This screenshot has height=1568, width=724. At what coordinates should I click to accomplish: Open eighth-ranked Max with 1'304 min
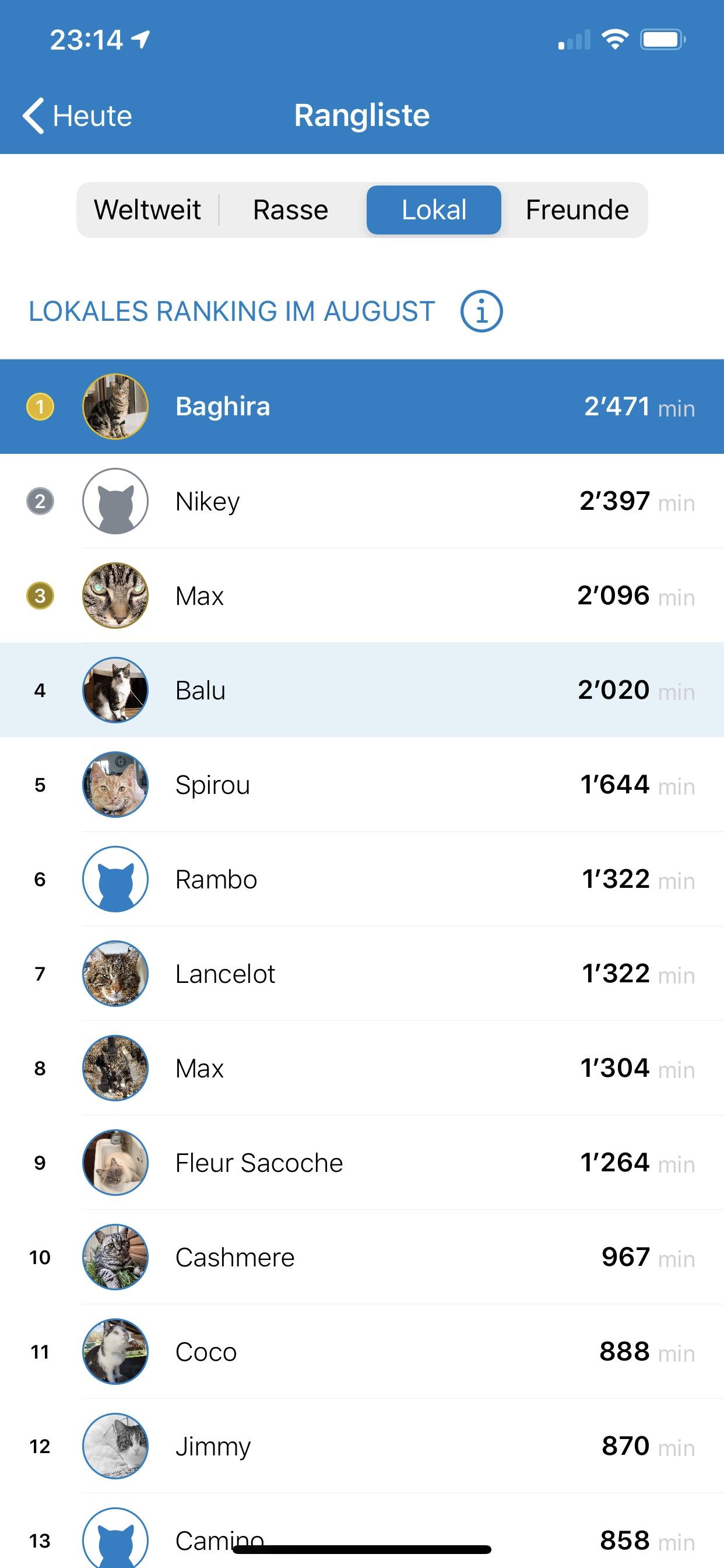(362, 1068)
